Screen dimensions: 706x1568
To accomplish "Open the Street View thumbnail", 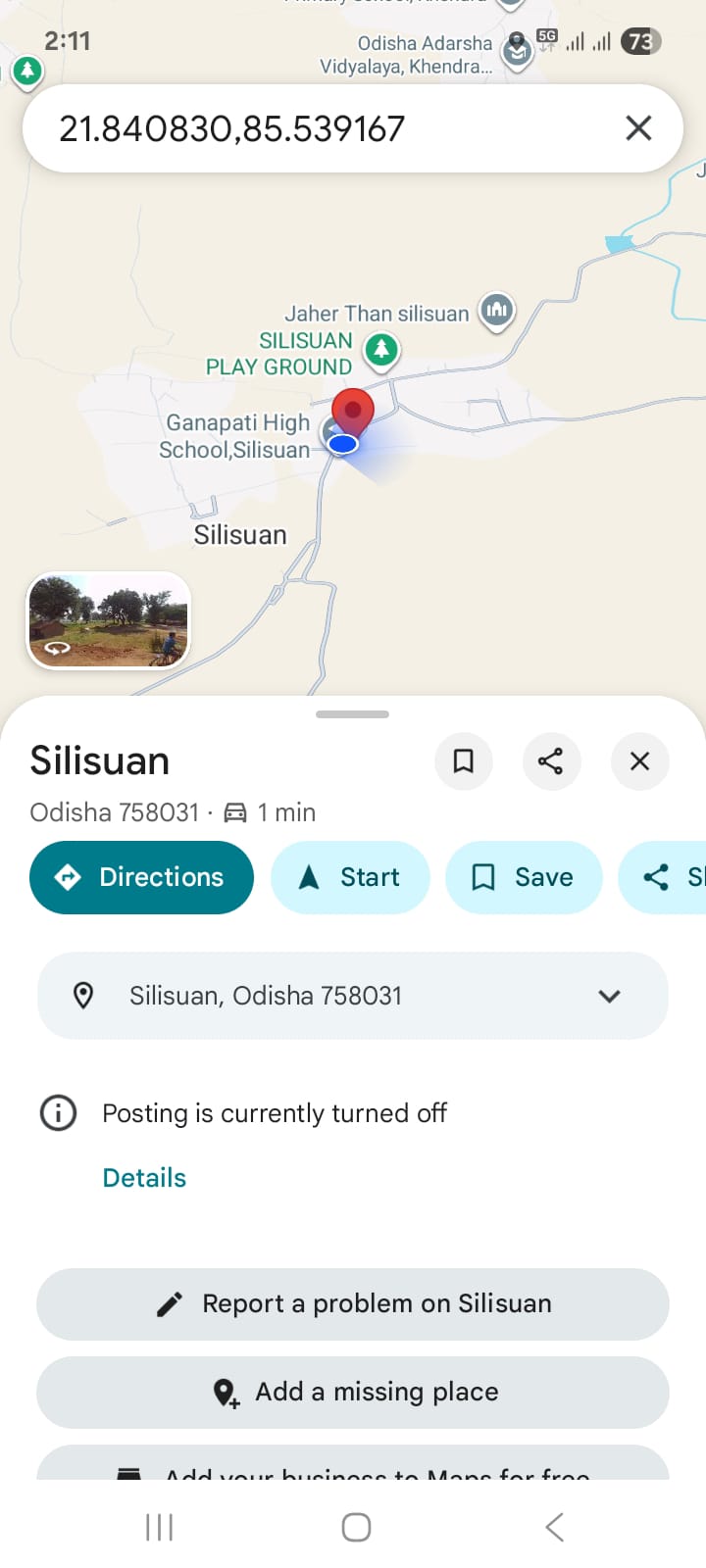I will click(x=109, y=620).
